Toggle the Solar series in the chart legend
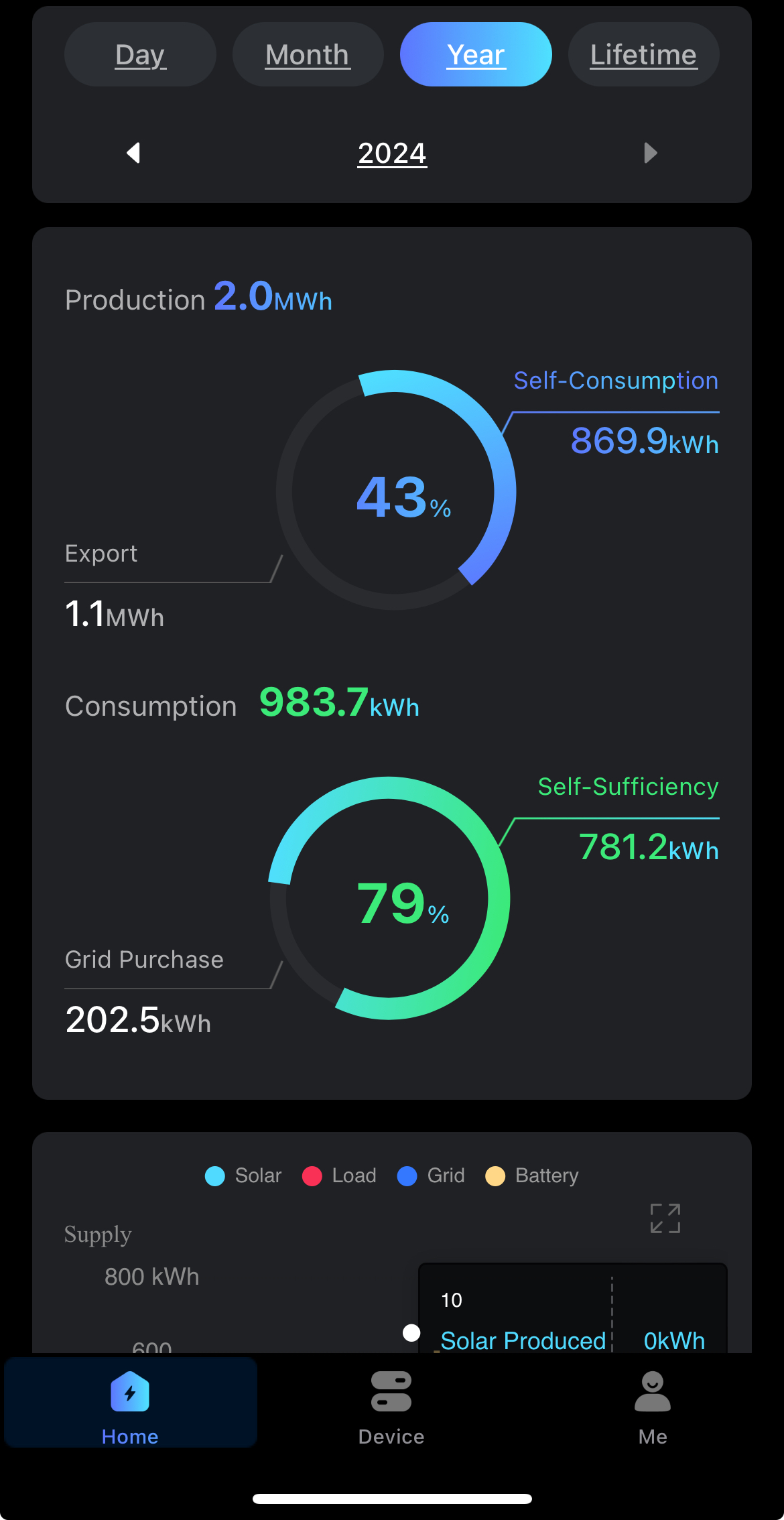 coord(243,1176)
